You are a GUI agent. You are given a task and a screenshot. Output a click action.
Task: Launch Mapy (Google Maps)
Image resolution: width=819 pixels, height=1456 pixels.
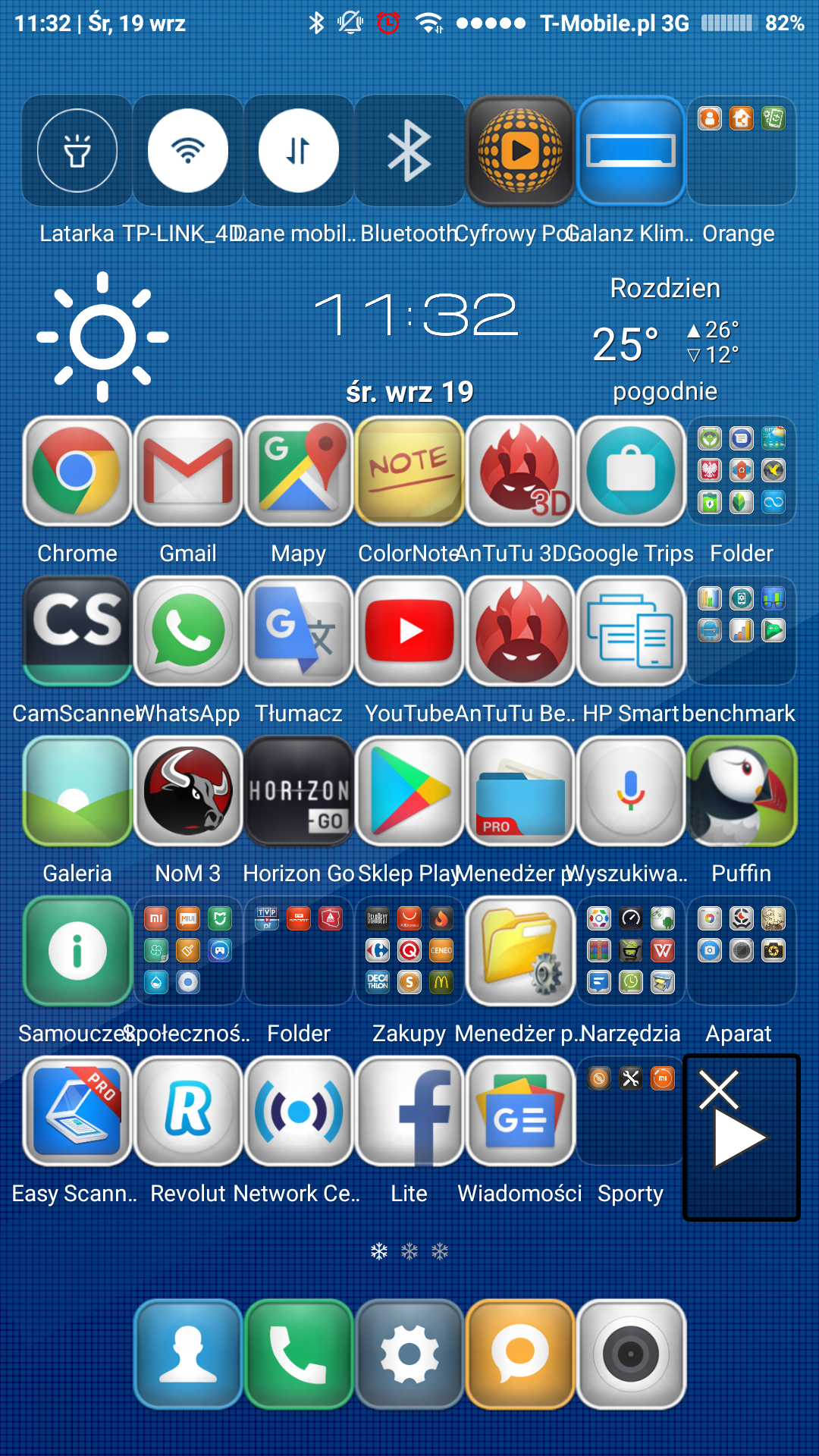[x=299, y=472]
